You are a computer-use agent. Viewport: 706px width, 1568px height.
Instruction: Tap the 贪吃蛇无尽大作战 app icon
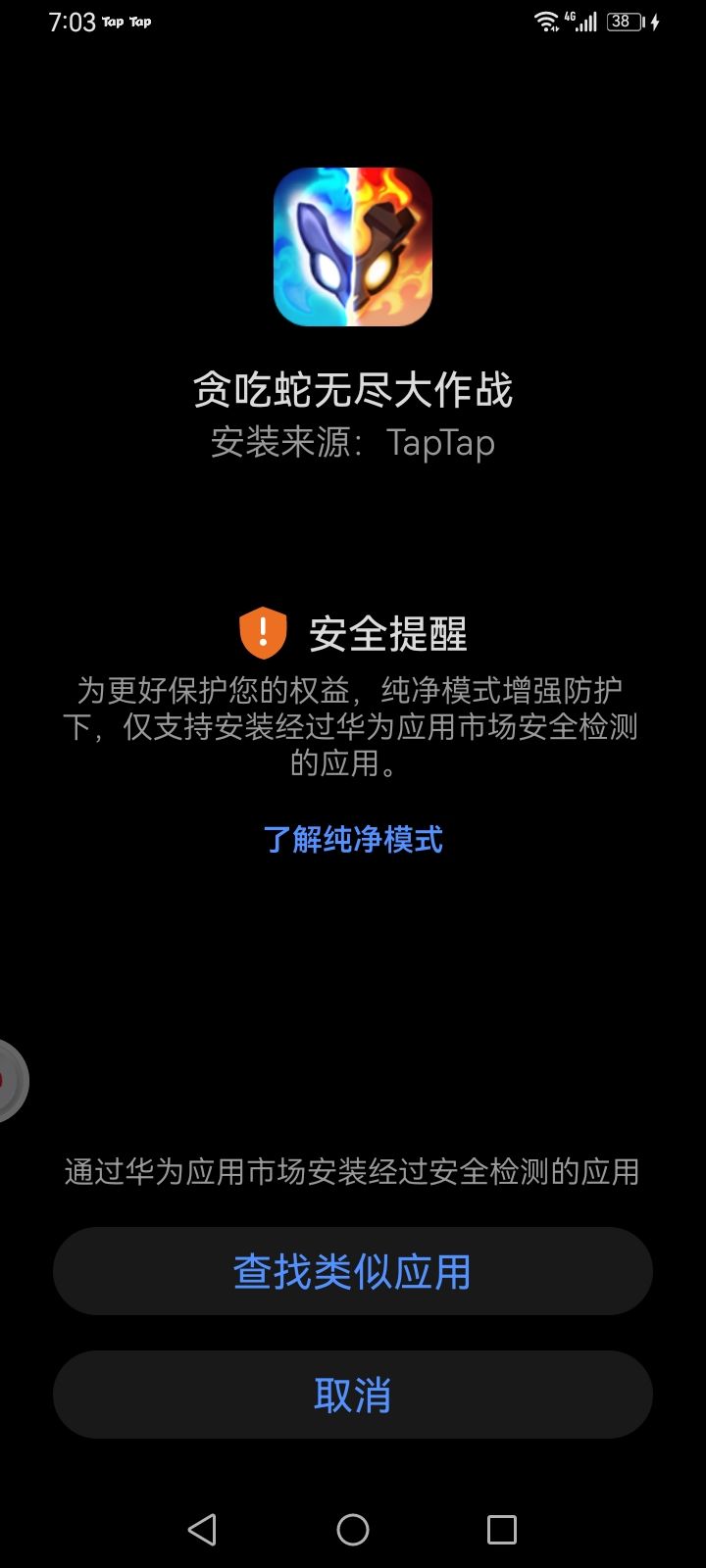[x=352, y=247]
